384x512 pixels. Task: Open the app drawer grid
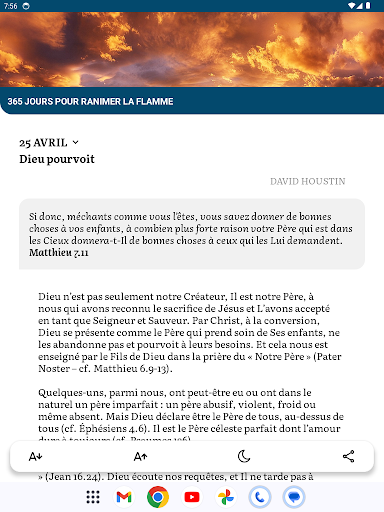(93, 497)
